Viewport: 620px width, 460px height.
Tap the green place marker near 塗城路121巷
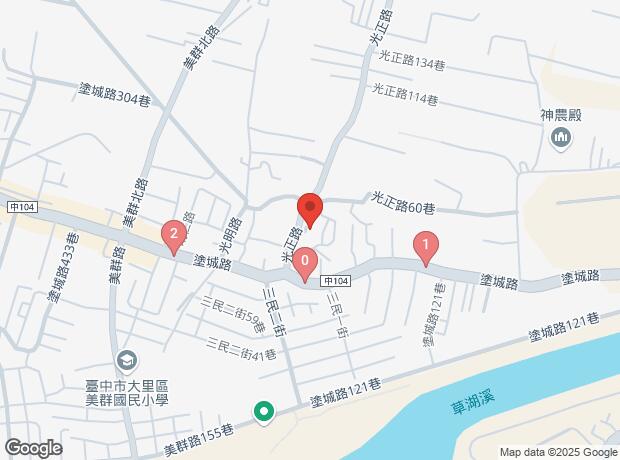[264, 410]
